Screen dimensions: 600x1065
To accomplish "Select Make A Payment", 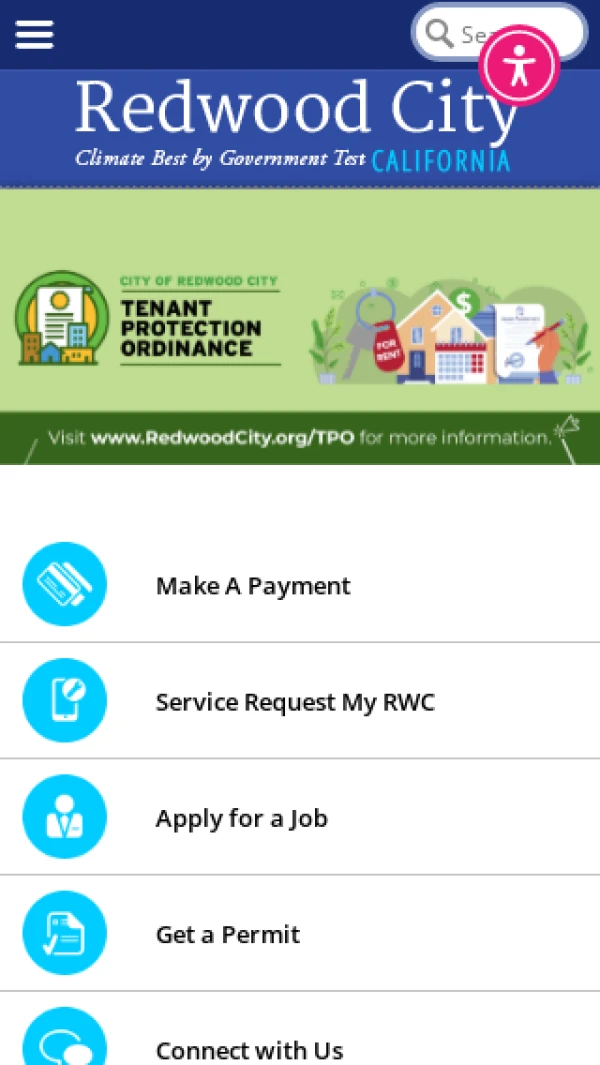I will [300, 585].
